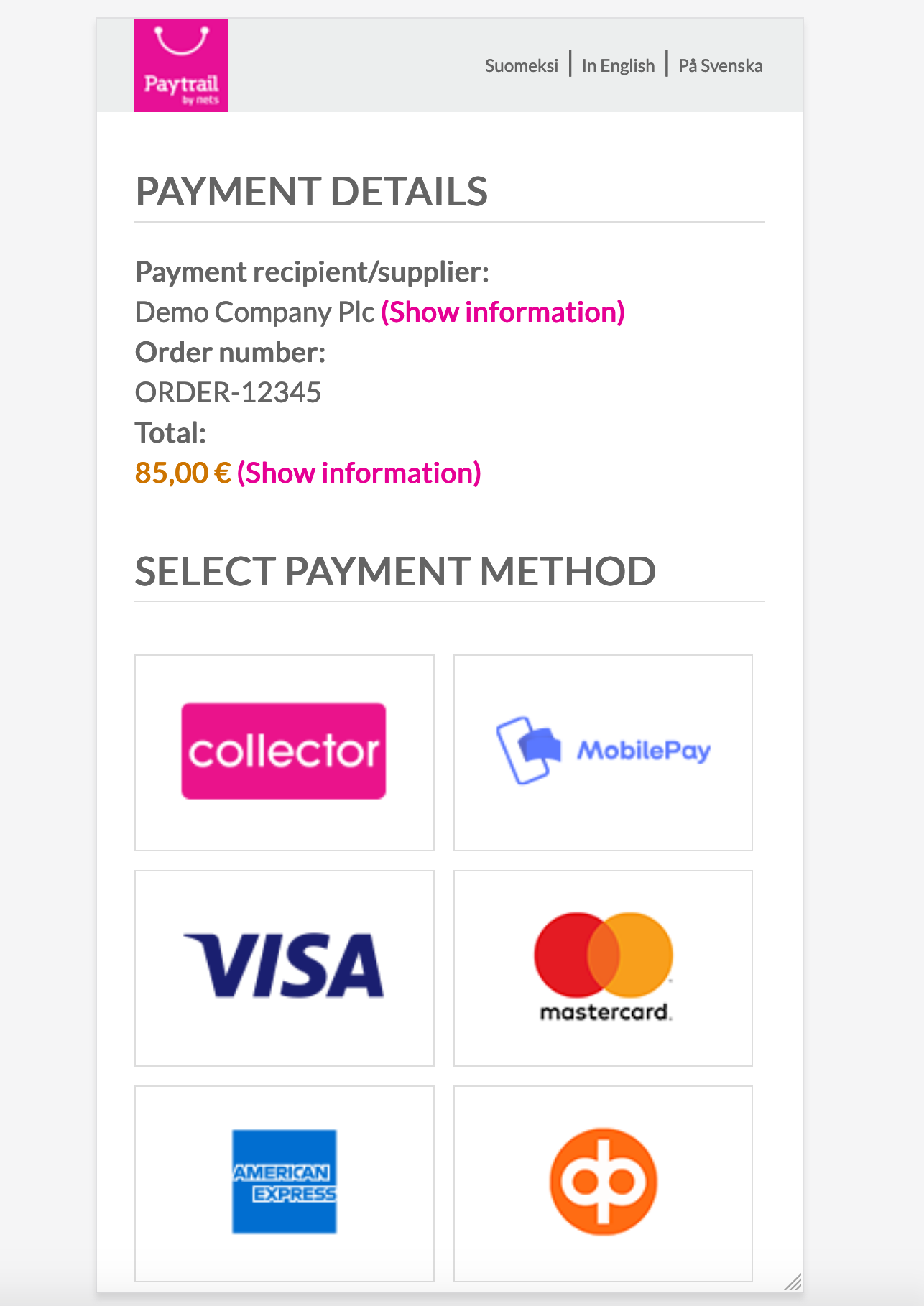
Task: Show information about the 85,00 € total
Action: coord(359,473)
